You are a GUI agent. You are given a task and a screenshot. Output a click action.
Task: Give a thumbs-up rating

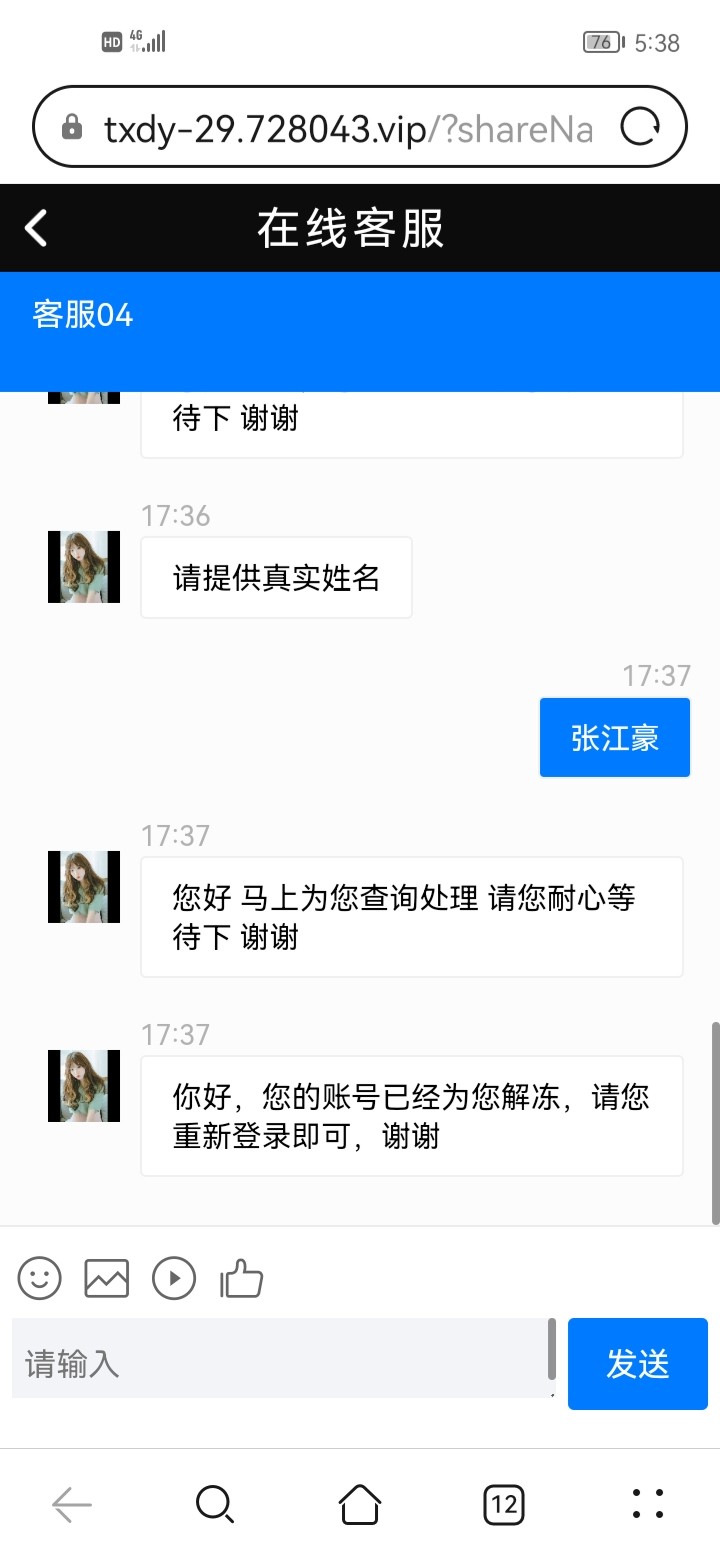(x=241, y=1278)
